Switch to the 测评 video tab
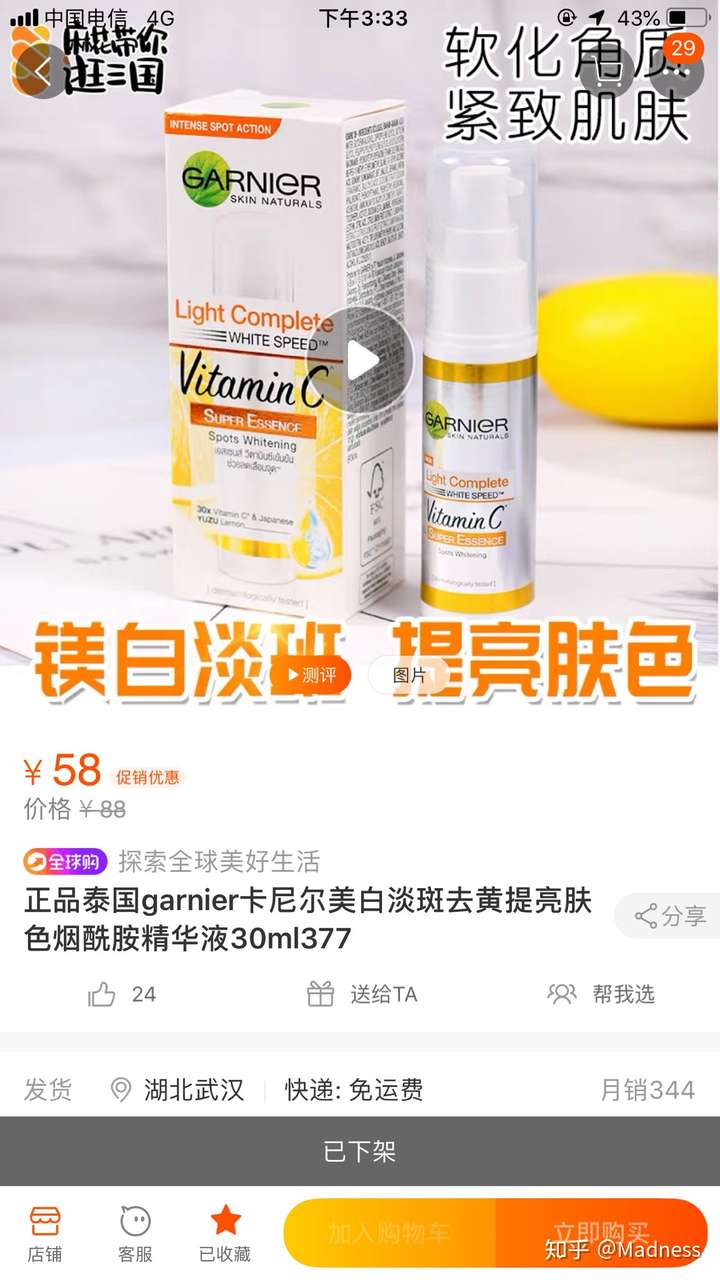The height and width of the screenshot is (1280, 720). 311,676
